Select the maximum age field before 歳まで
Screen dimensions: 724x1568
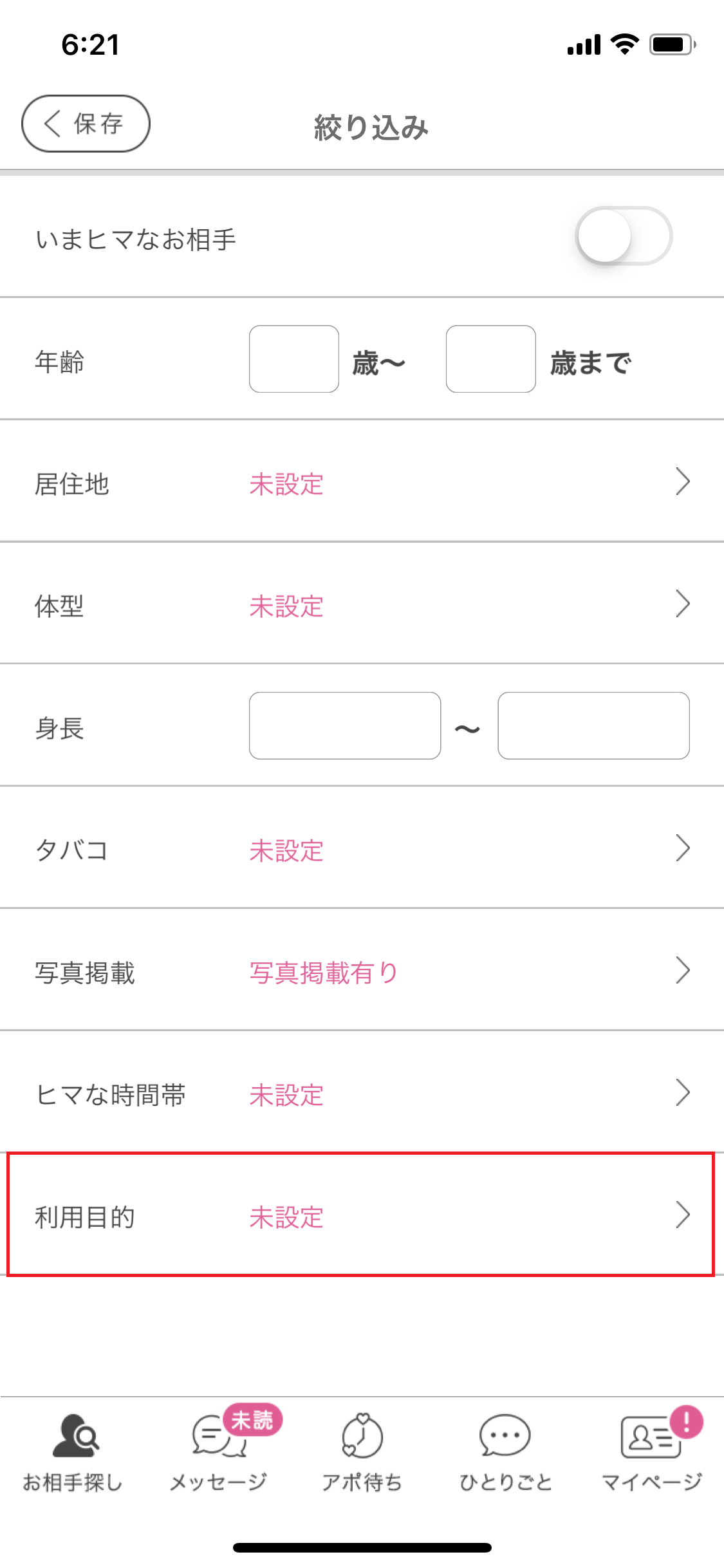[490, 359]
